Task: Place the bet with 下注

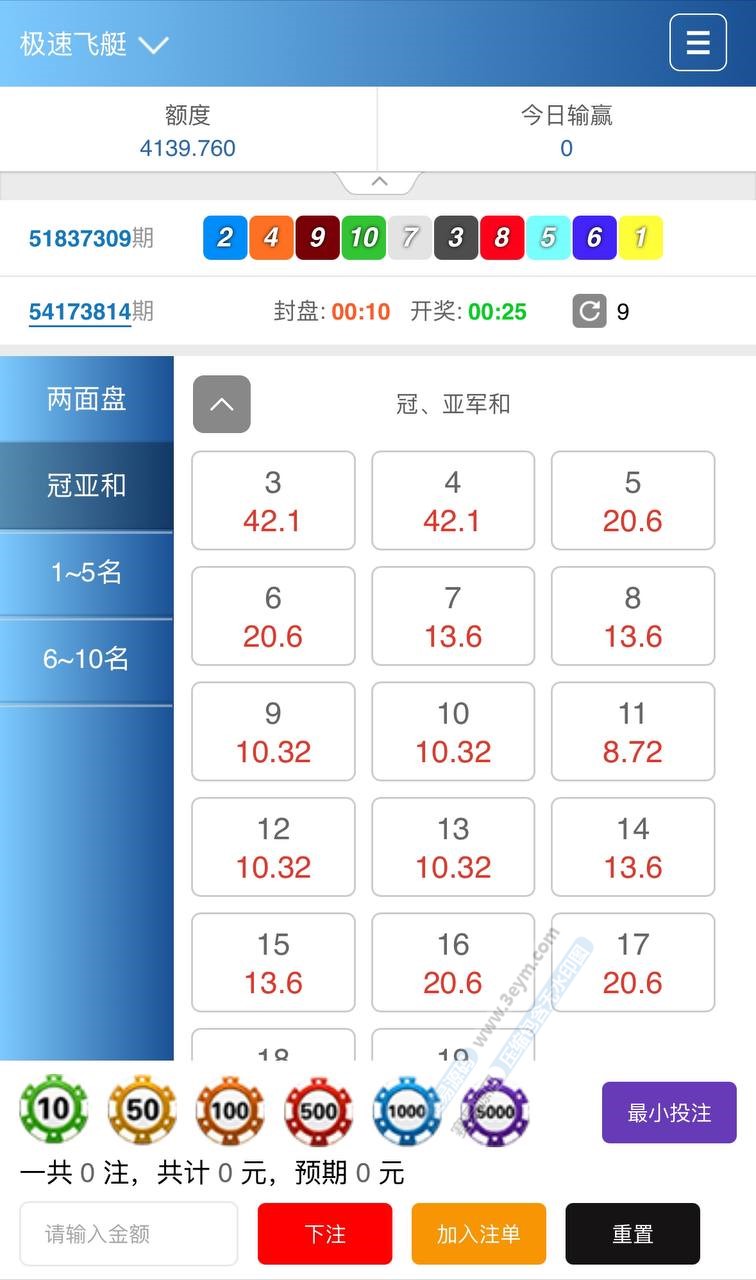Action: pyautogui.click(x=325, y=1234)
